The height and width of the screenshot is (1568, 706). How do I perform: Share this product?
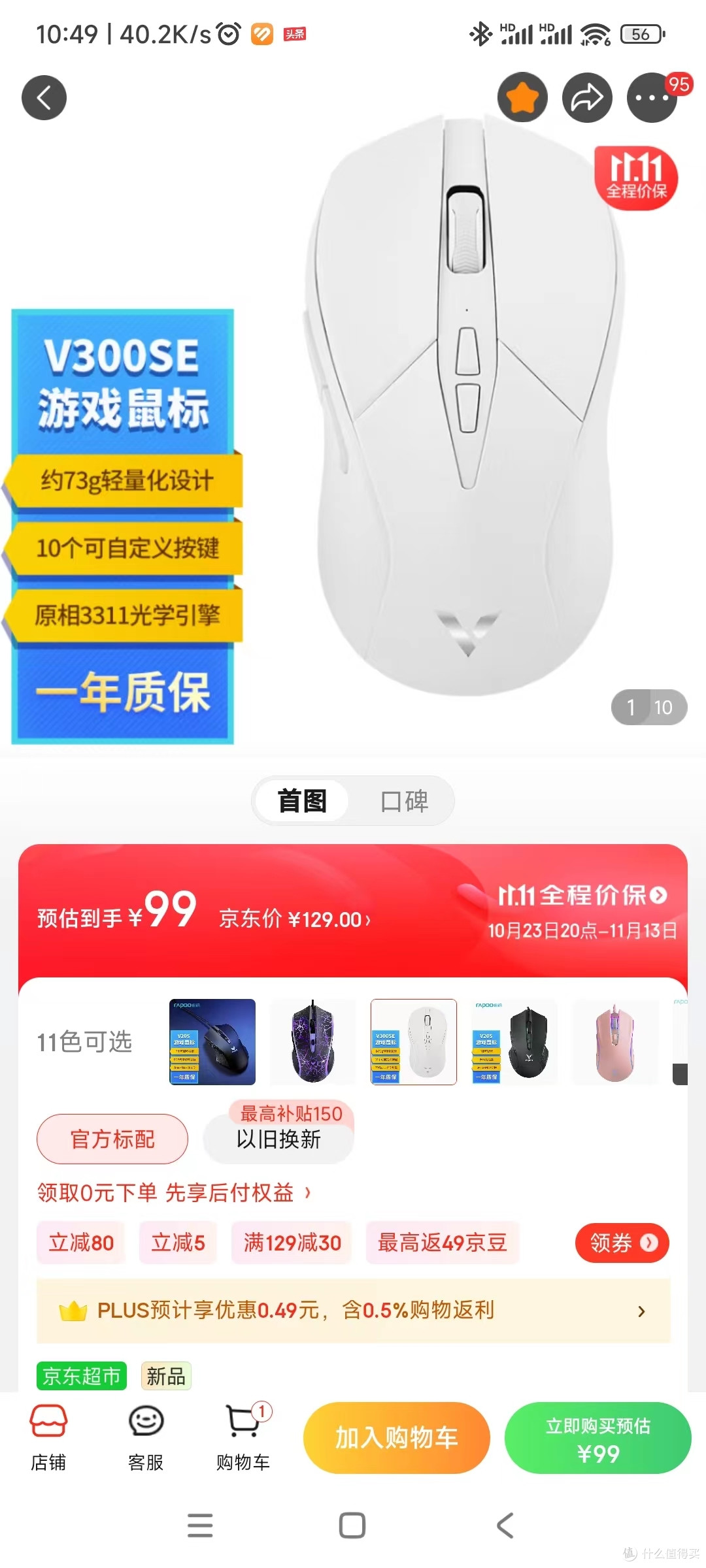(x=587, y=98)
